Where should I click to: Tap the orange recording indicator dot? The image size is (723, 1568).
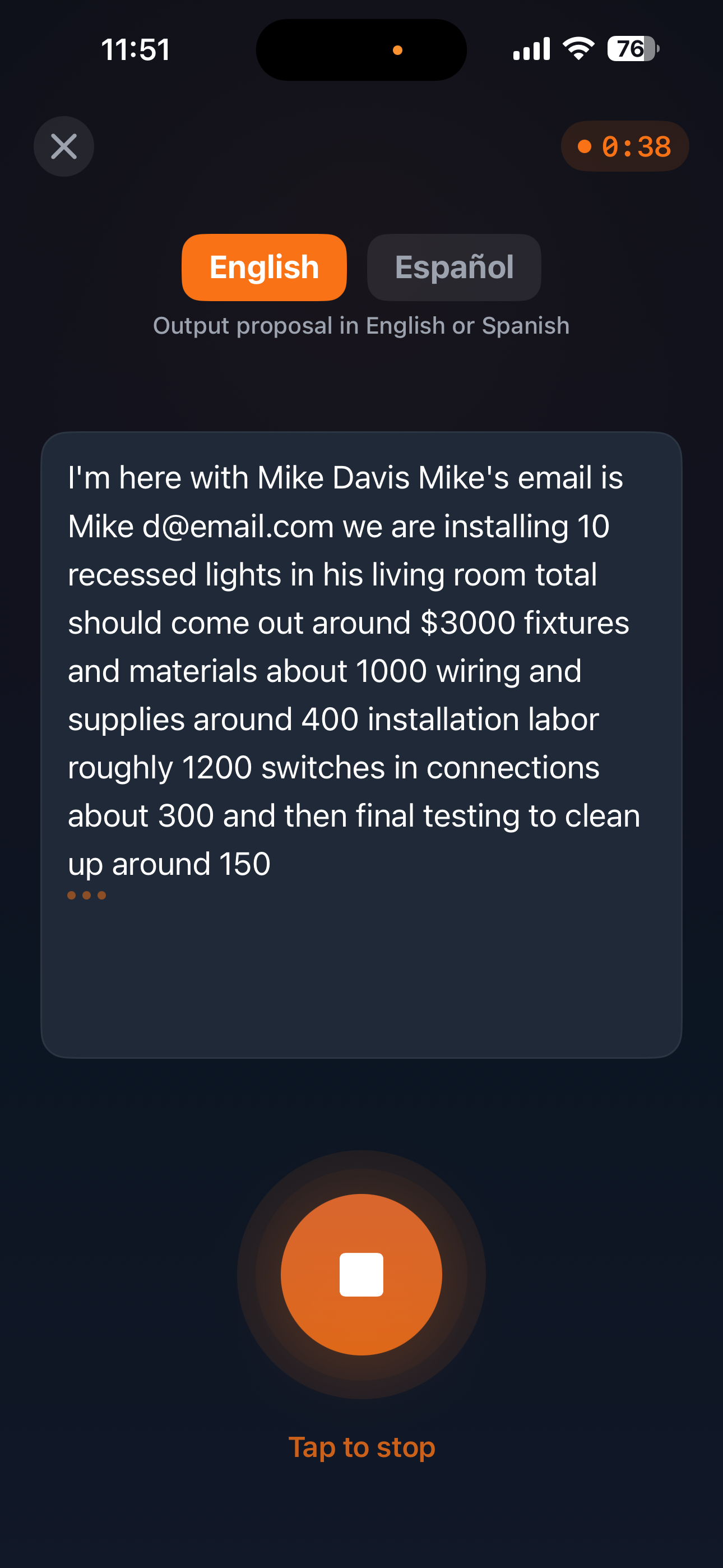(586, 145)
